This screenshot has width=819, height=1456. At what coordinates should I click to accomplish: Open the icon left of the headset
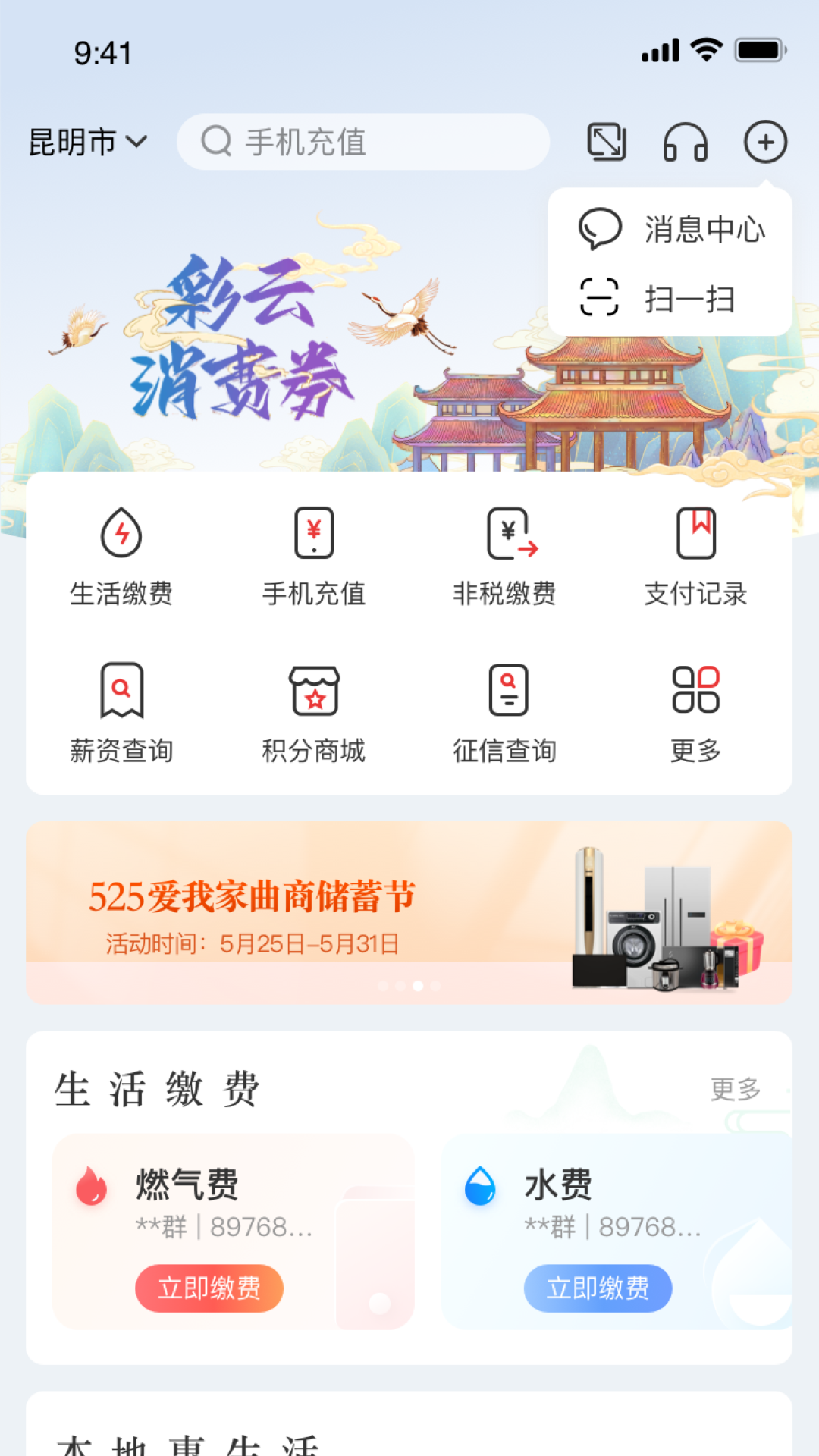coord(607,142)
